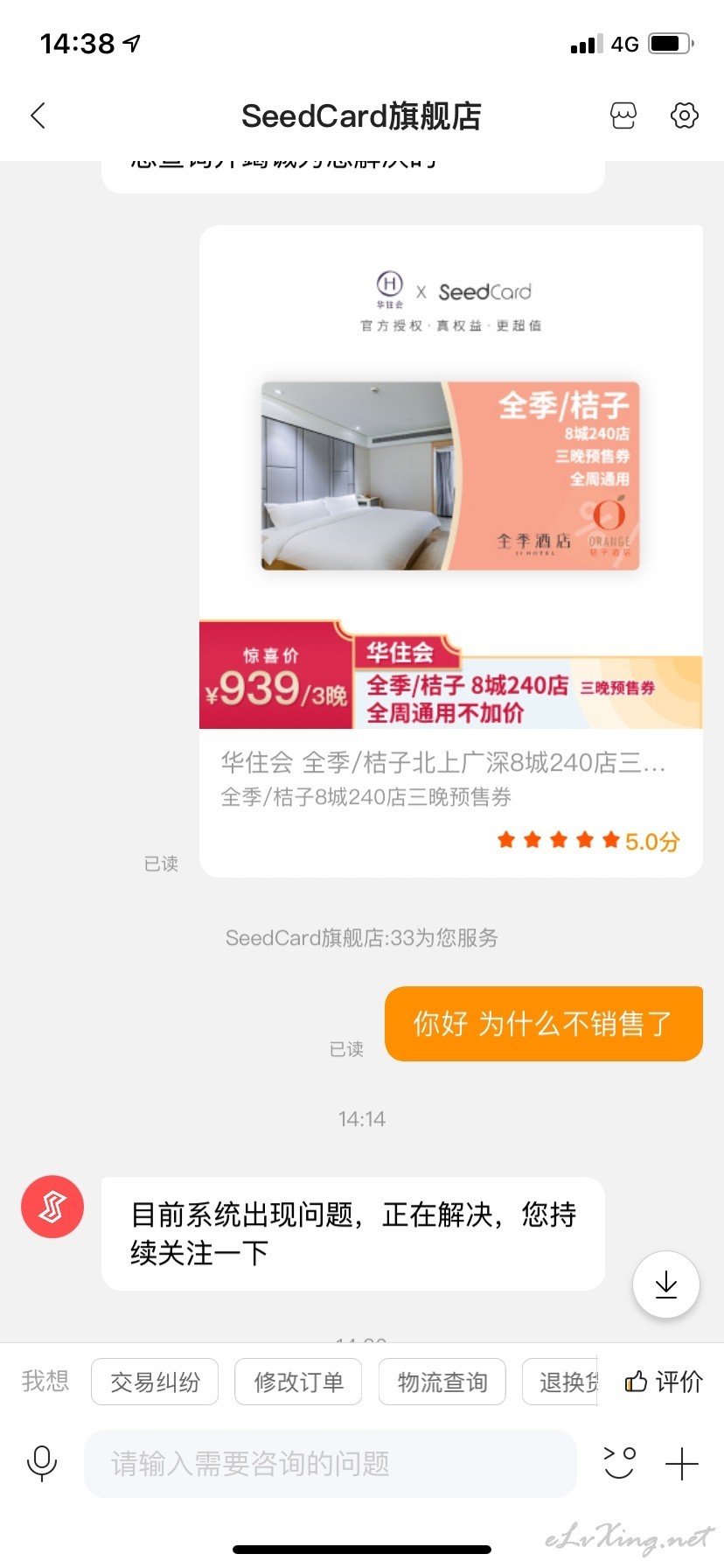This screenshot has width=724, height=1568.
Task: Open chat settings gear icon
Action: [x=684, y=115]
